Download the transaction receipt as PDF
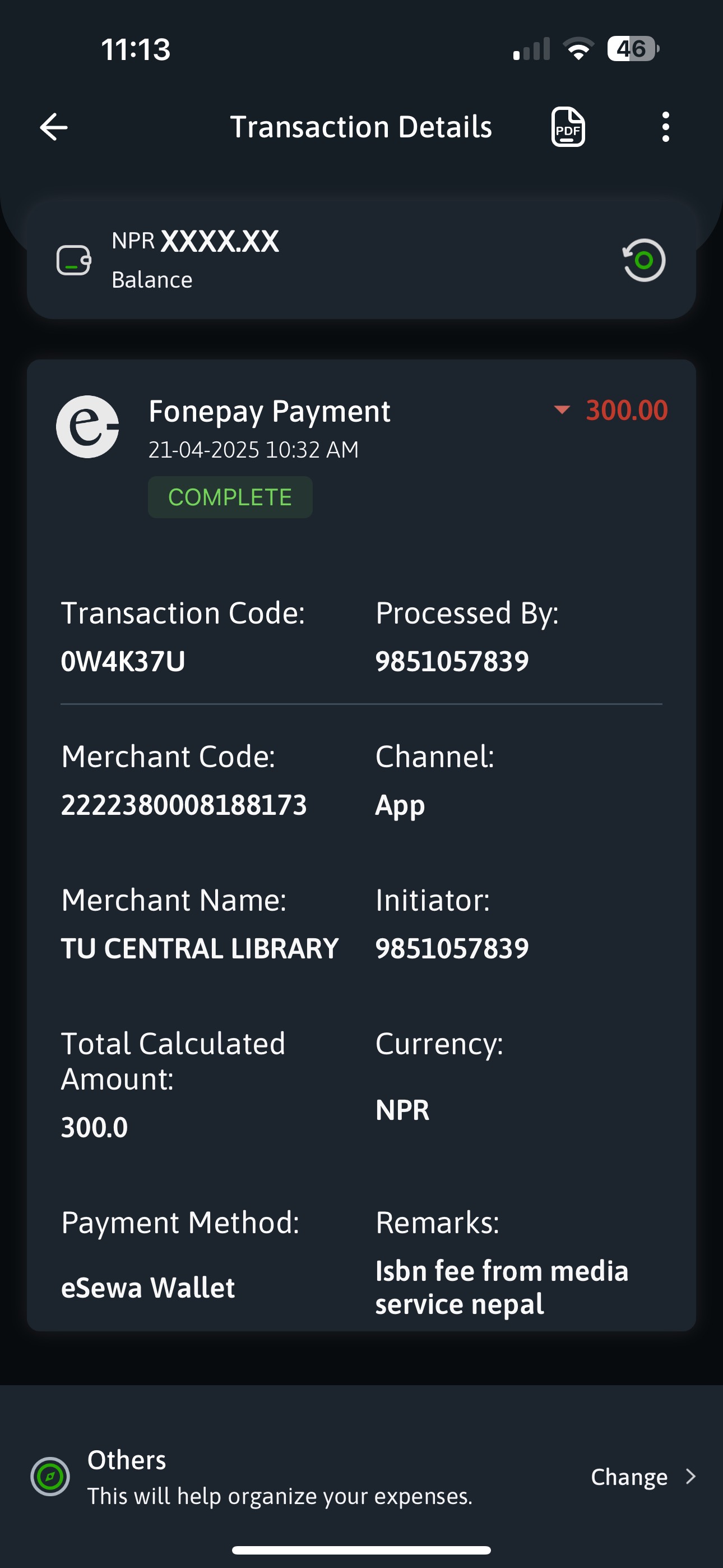Image resolution: width=723 pixels, height=1568 pixels. pos(568,127)
